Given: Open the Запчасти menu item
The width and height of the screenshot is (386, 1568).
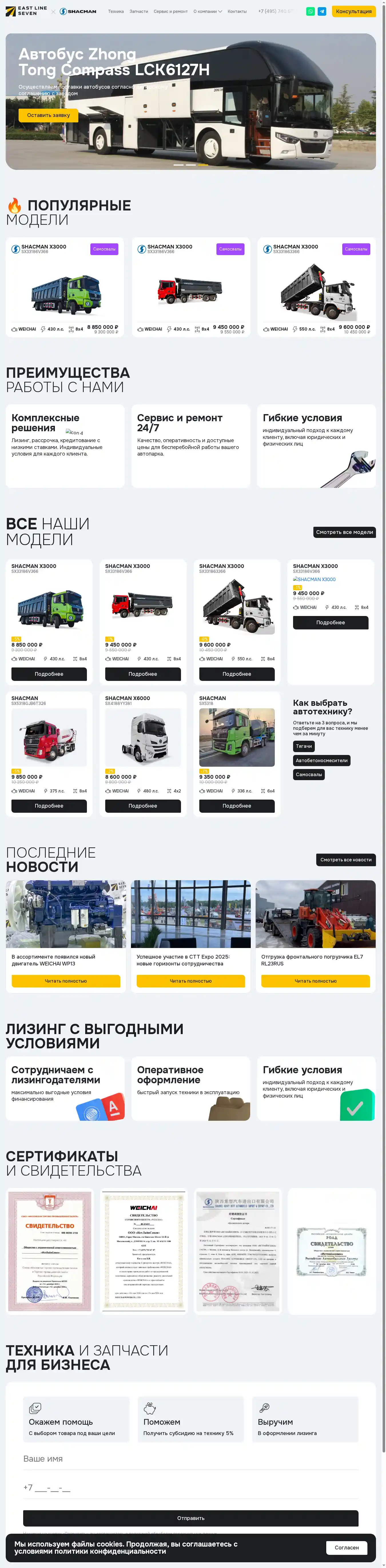Looking at the screenshot, I should coord(139,11).
